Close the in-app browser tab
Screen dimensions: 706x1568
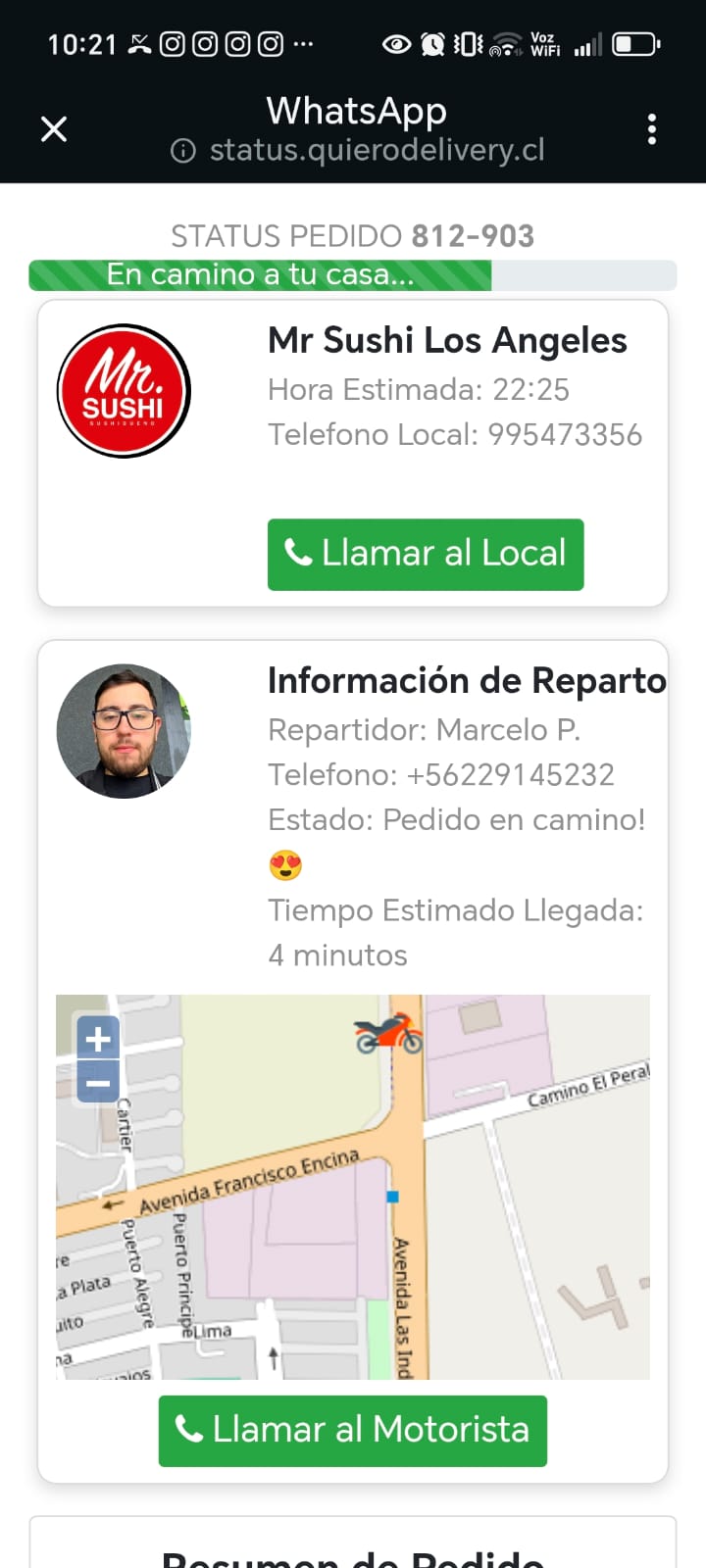tap(54, 129)
